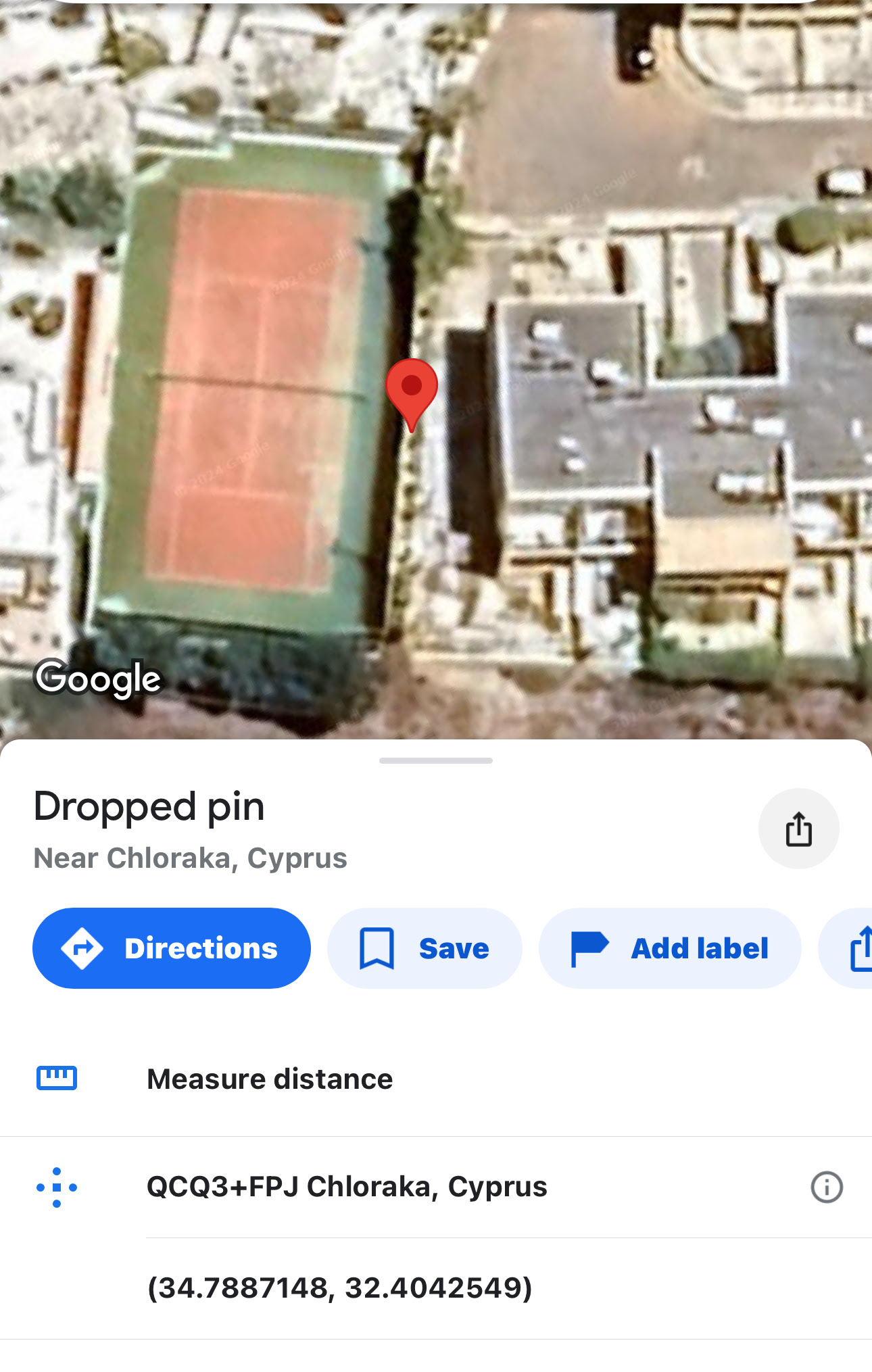The height and width of the screenshot is (1372, 872).
Task: Add a label to this pin
Action: 670,948
